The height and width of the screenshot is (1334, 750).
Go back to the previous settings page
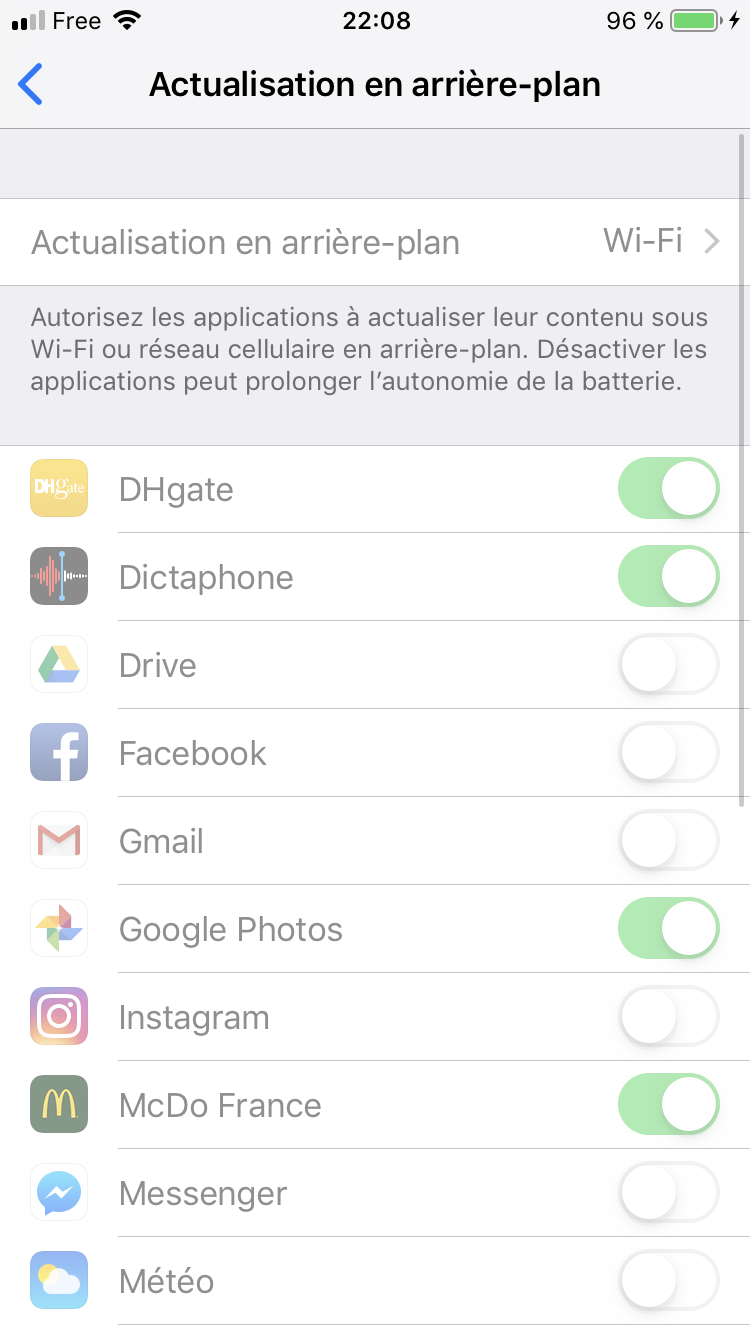32,85
